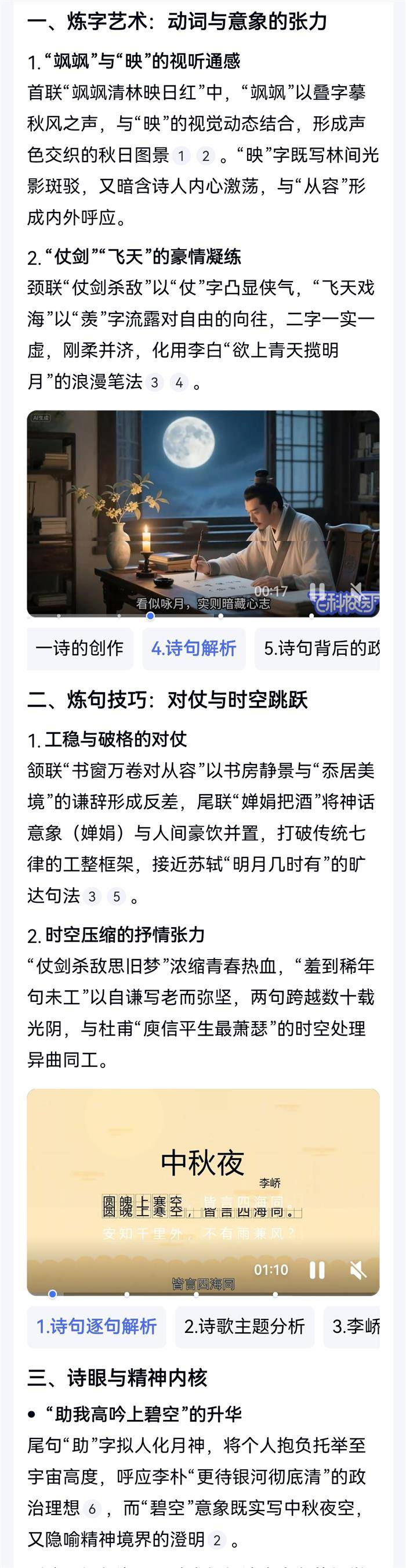
Task: Open citation 5 after 旷达句法
Action: (117, 896)
